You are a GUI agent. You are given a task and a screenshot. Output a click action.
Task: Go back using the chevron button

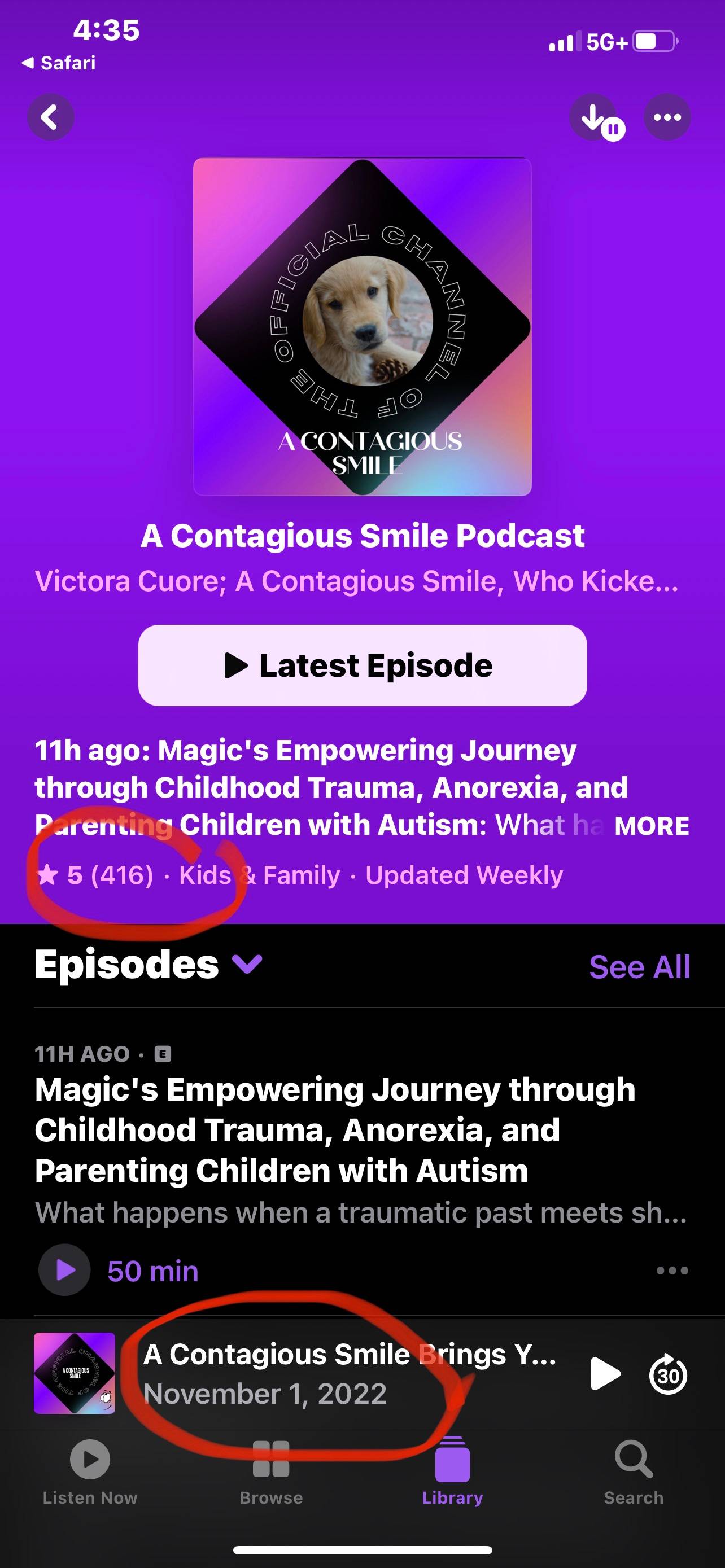pos(50,117)
